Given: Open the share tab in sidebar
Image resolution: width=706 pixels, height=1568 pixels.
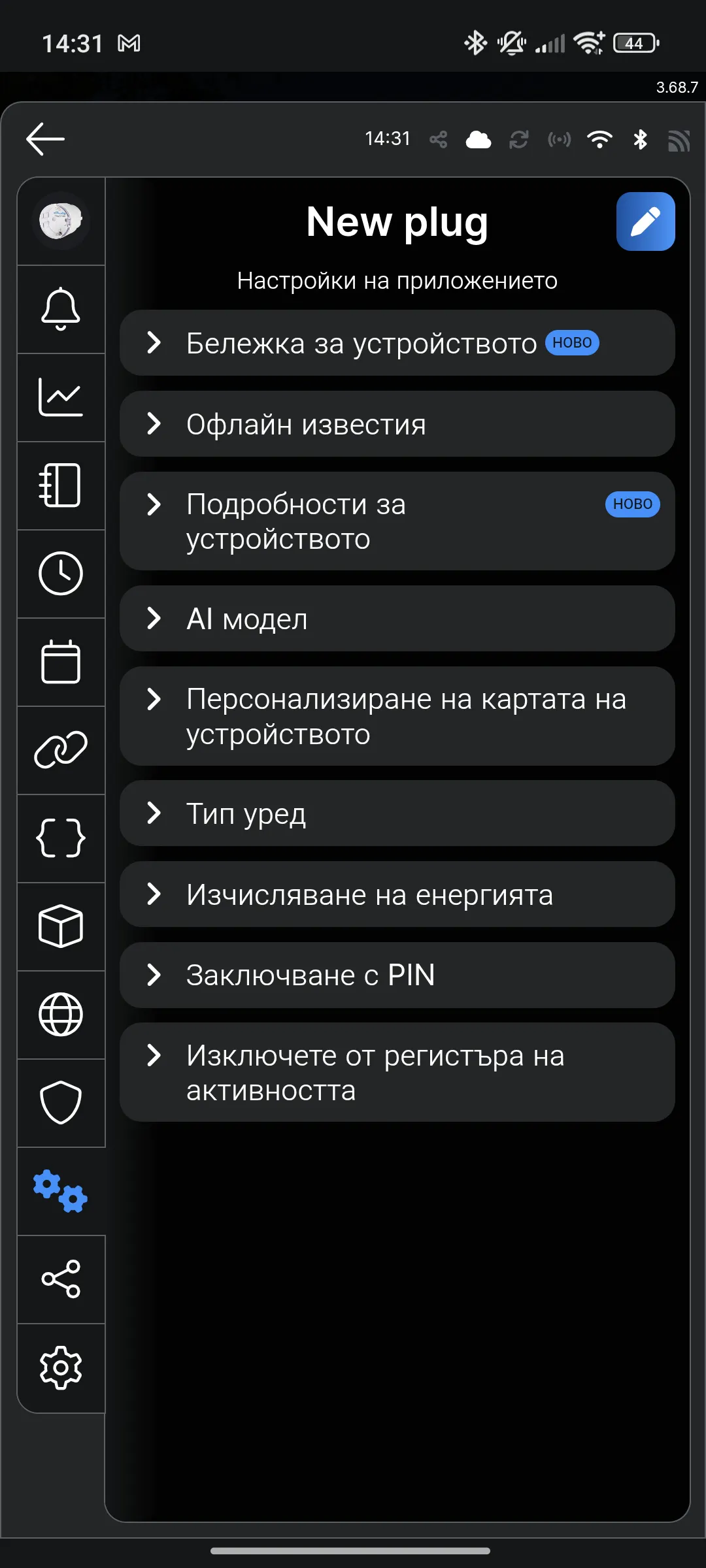Looking at the screenshot, I should click(x=61, y=1279).
